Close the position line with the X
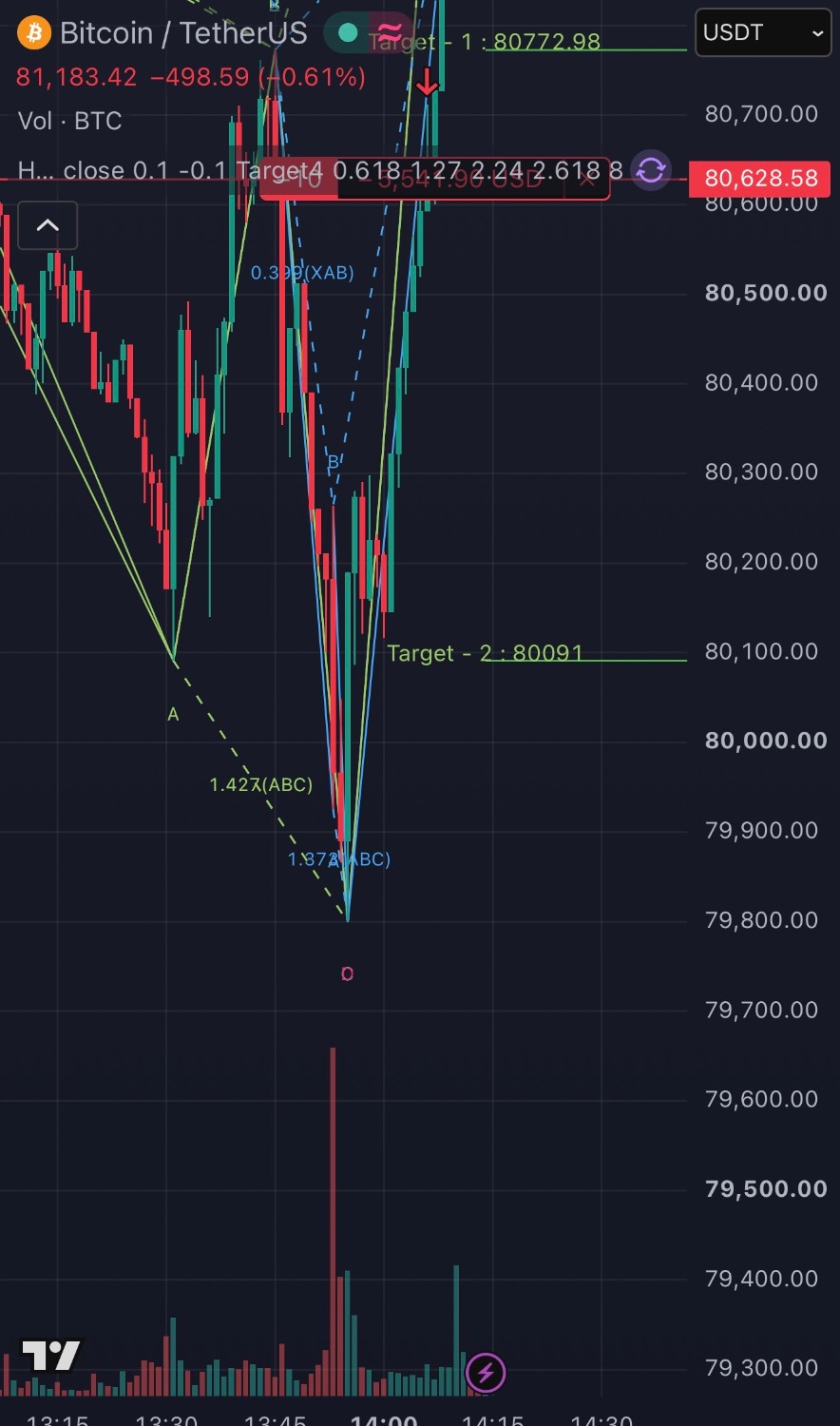The width and height of the screenshot is (840, 1426). [587, 179]
